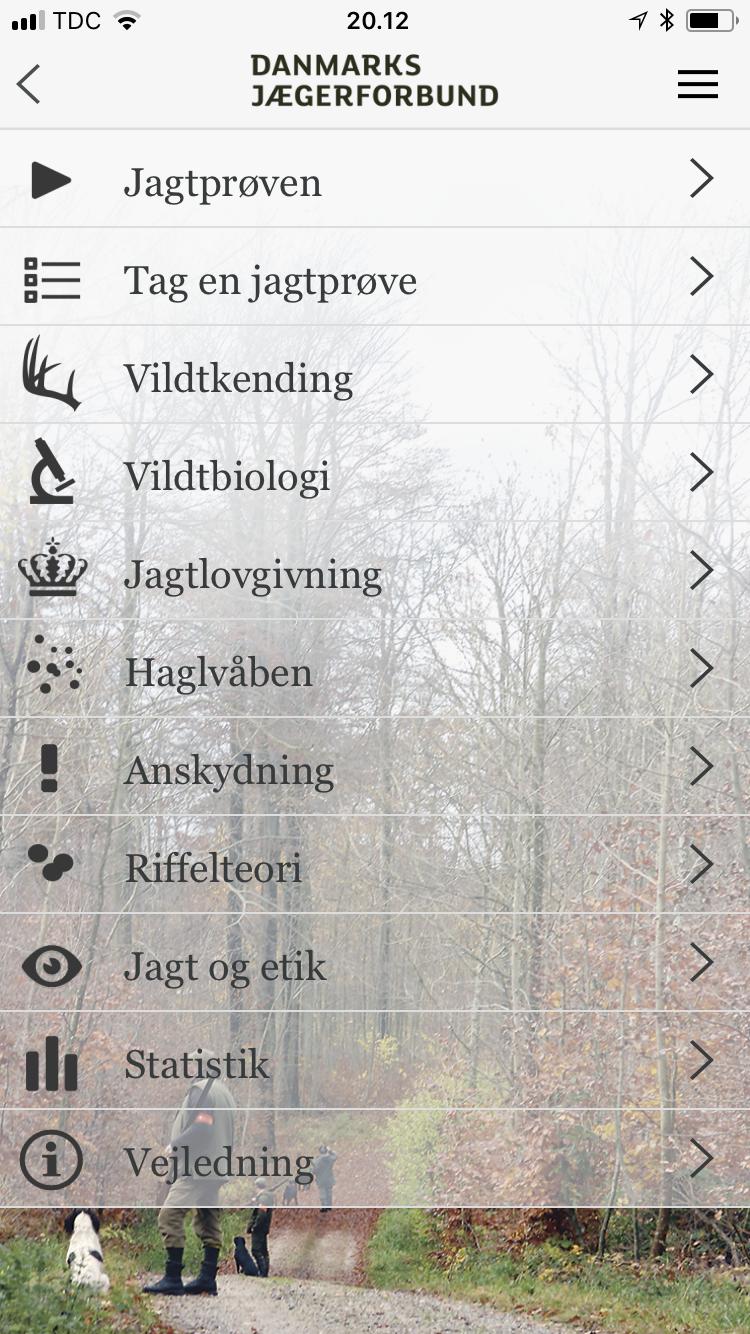
Task: Go back using the header arrow
Action: click(x=29, y=84)
